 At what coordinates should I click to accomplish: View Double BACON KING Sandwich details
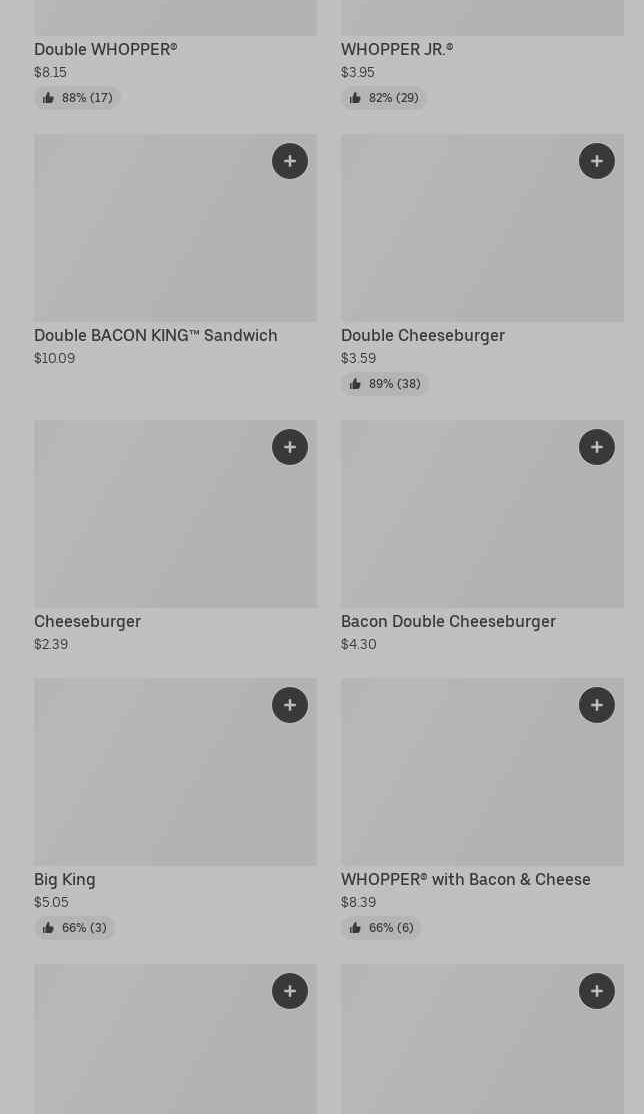pyautogui.click(x=155, y=335)
